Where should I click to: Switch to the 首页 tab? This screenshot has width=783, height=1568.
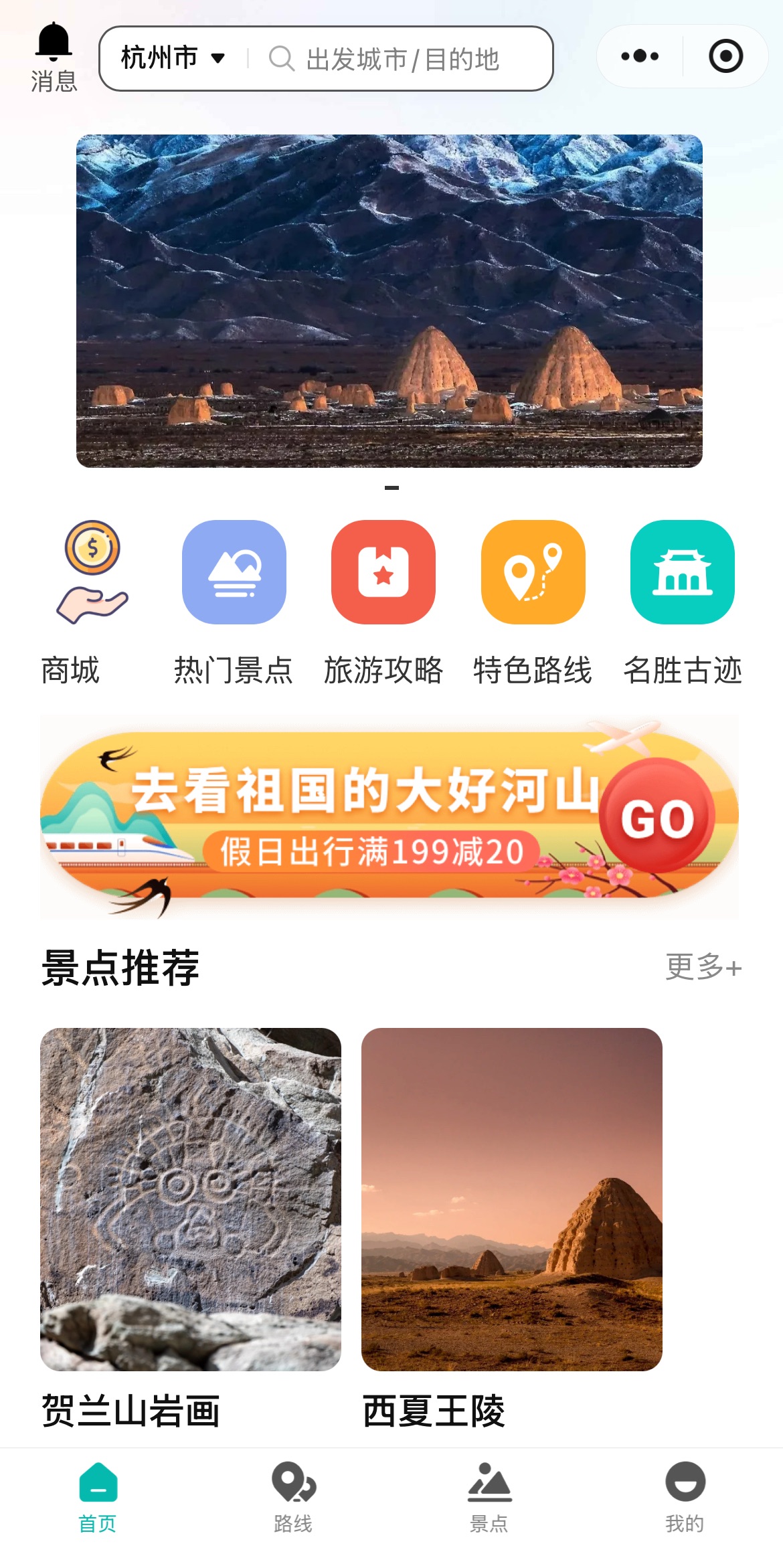pos(98,1496)
